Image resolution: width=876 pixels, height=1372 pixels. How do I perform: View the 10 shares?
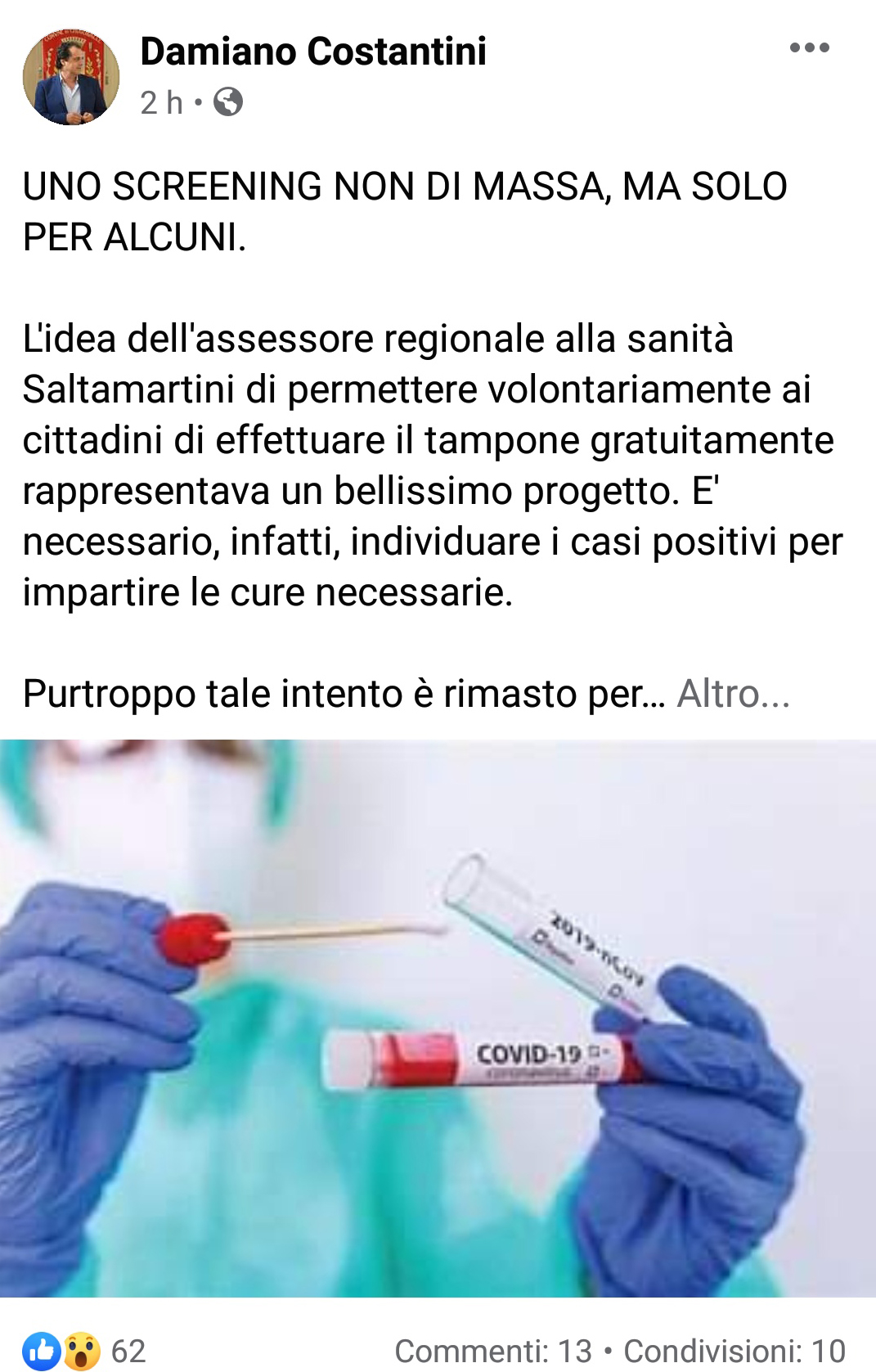(x=734, y=1351)
